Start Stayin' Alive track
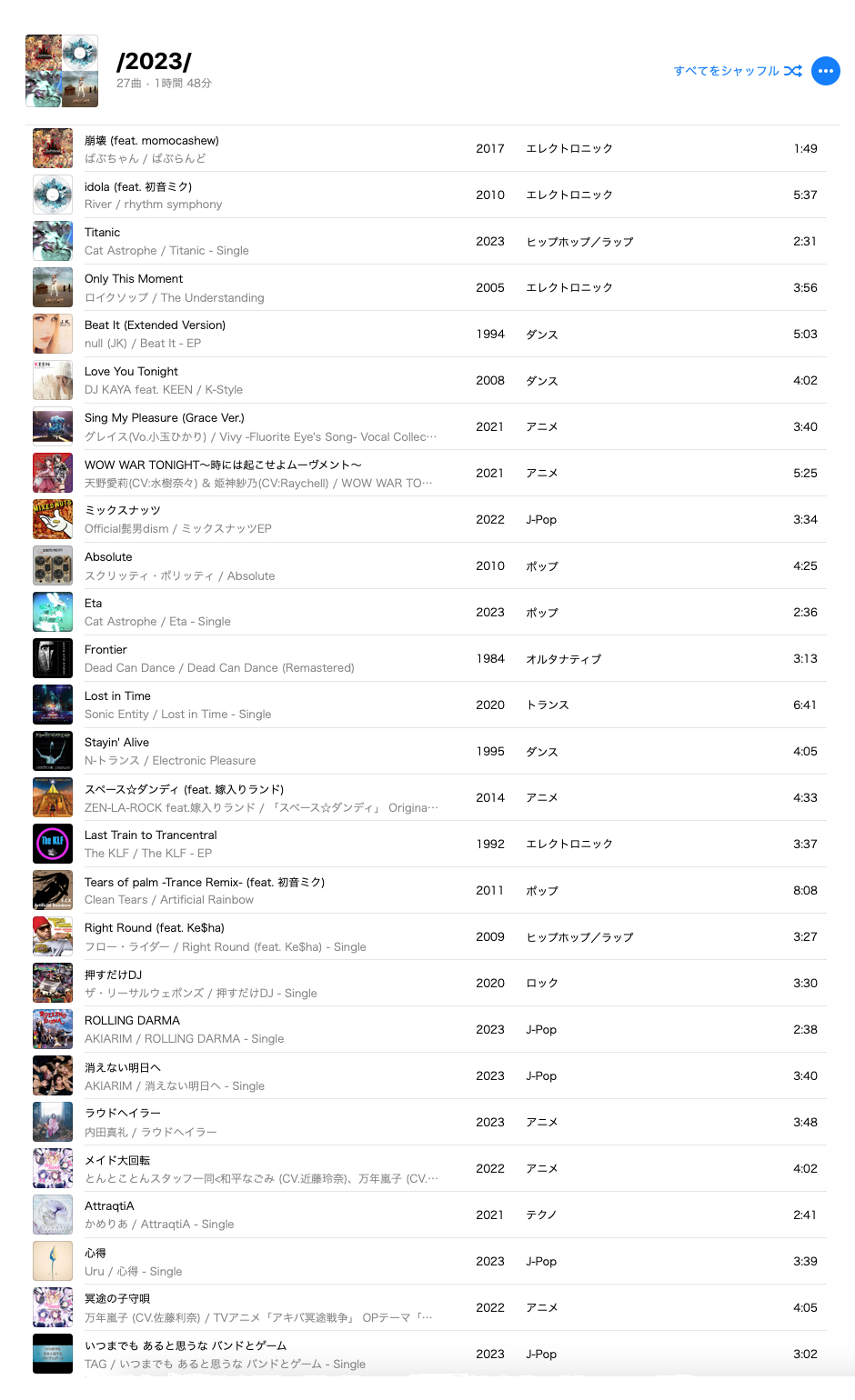This screenshot has width=855, height=1400. pyautogui.click(x=116, y=743)
